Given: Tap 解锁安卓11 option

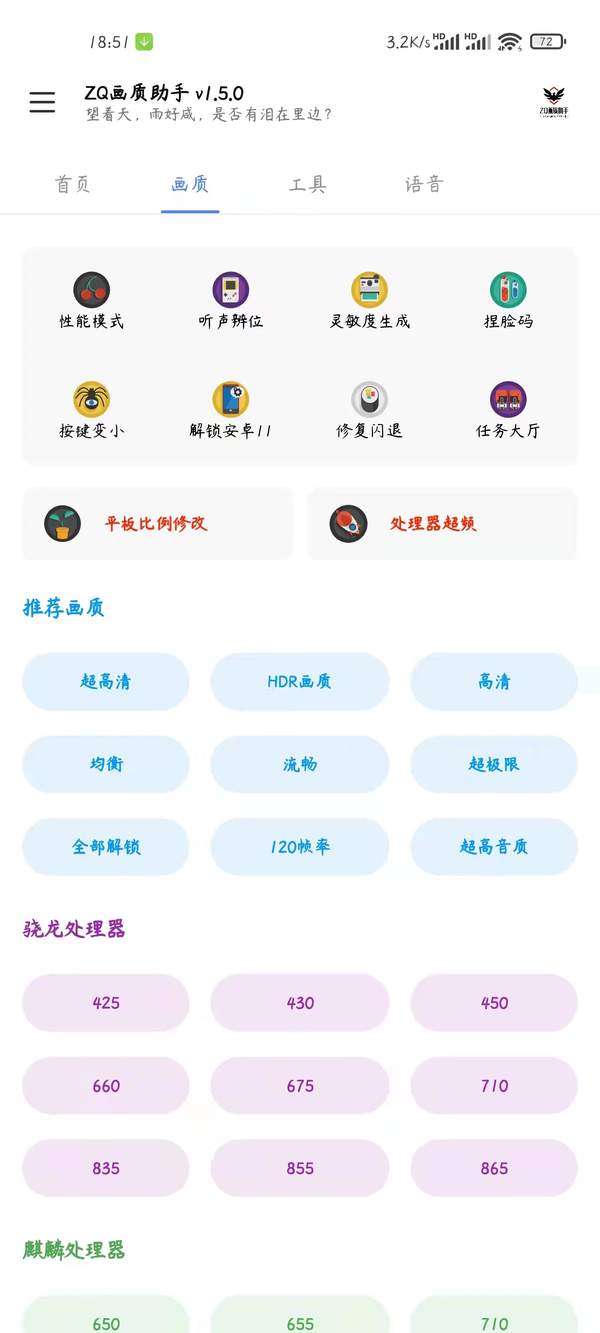Looking at the screenshot, I should point(230,411).
